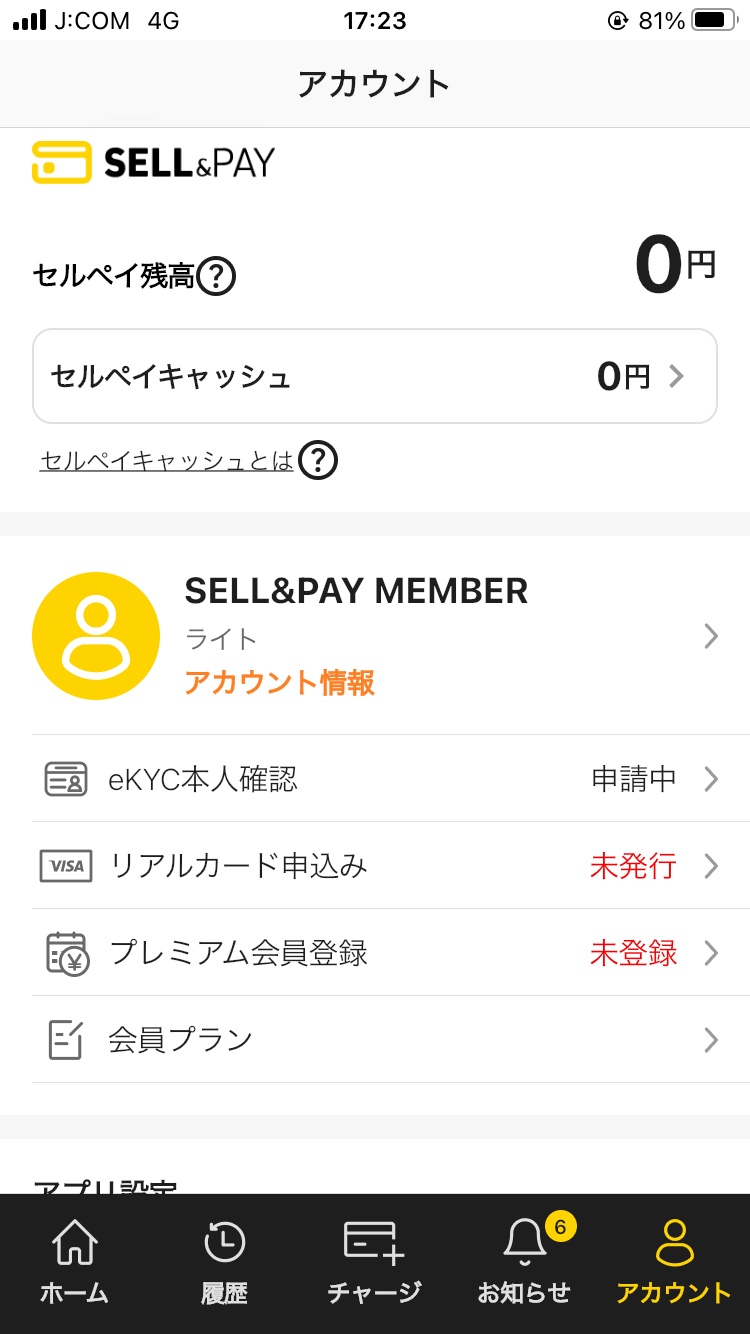
Task: Click the yellow profile avatar icon
Action: pyautogui.click(x=96, y=635)
